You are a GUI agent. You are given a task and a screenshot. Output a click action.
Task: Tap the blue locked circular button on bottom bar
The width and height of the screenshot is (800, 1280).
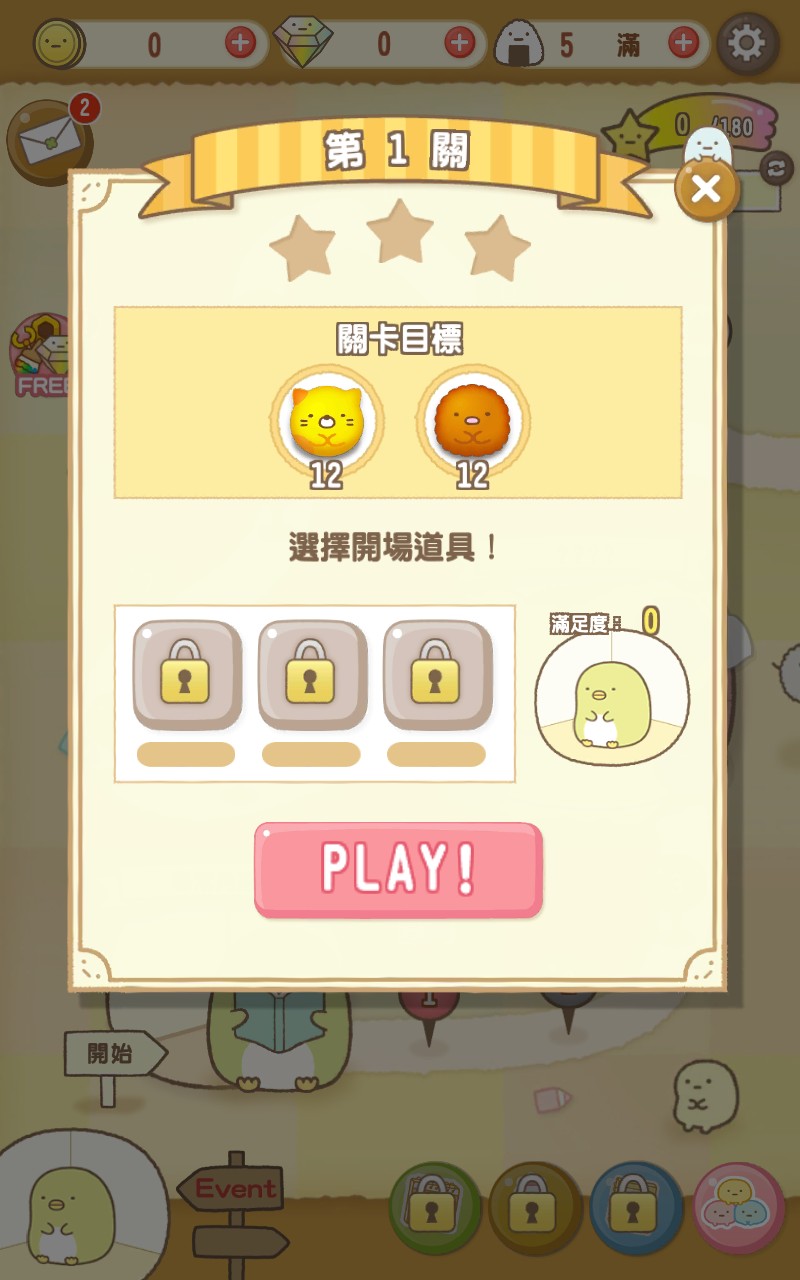(x=635, y=1207)
